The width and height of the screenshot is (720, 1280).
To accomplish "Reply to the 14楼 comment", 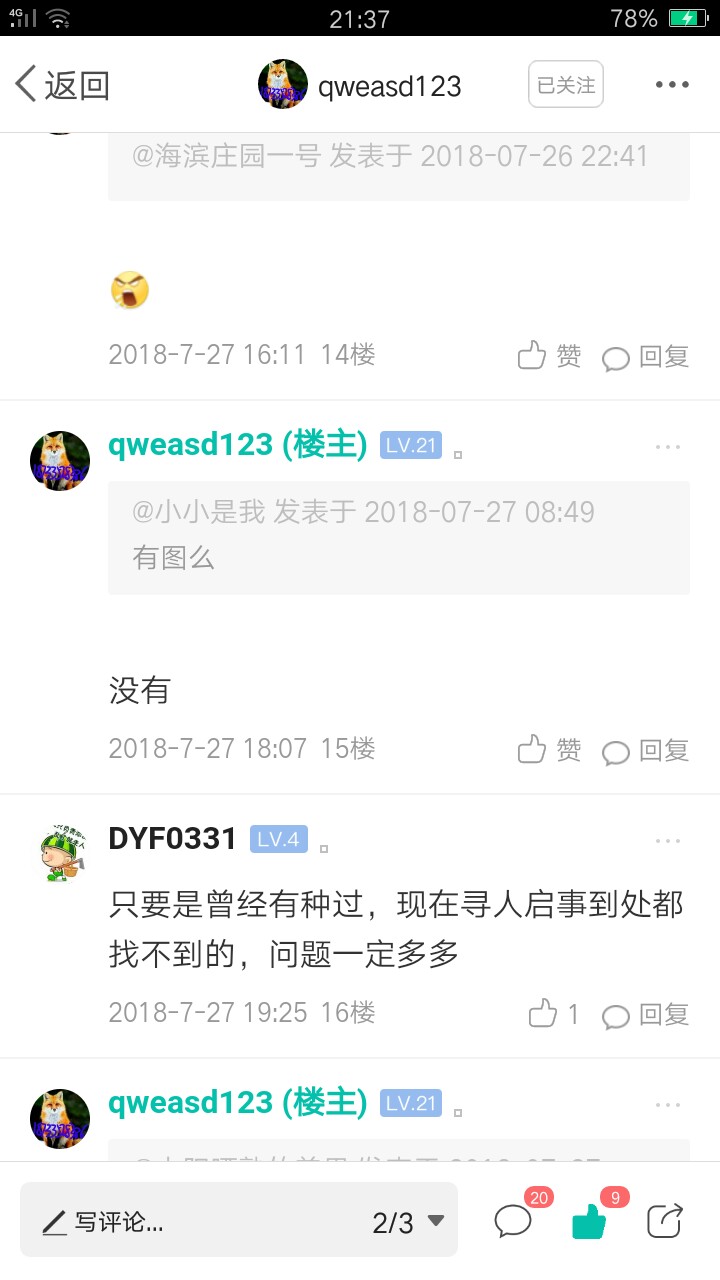I will [646, 356].
